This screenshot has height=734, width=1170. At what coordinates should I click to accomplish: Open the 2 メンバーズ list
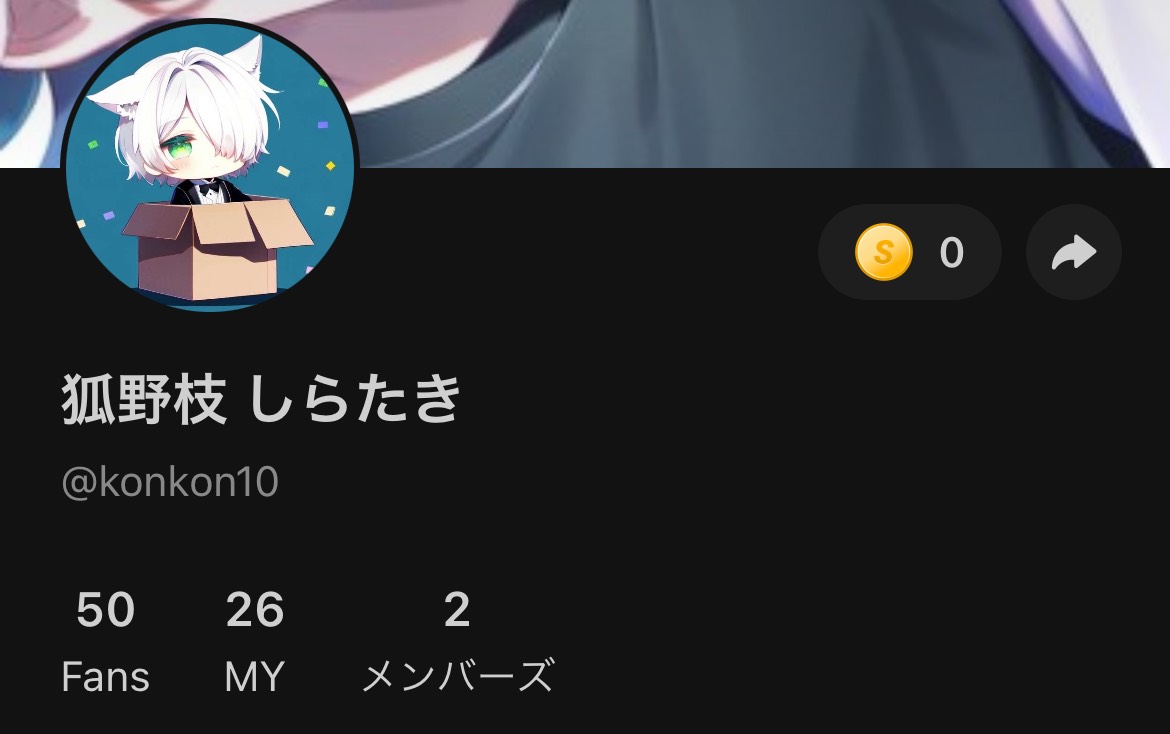(x=457, y=641)
